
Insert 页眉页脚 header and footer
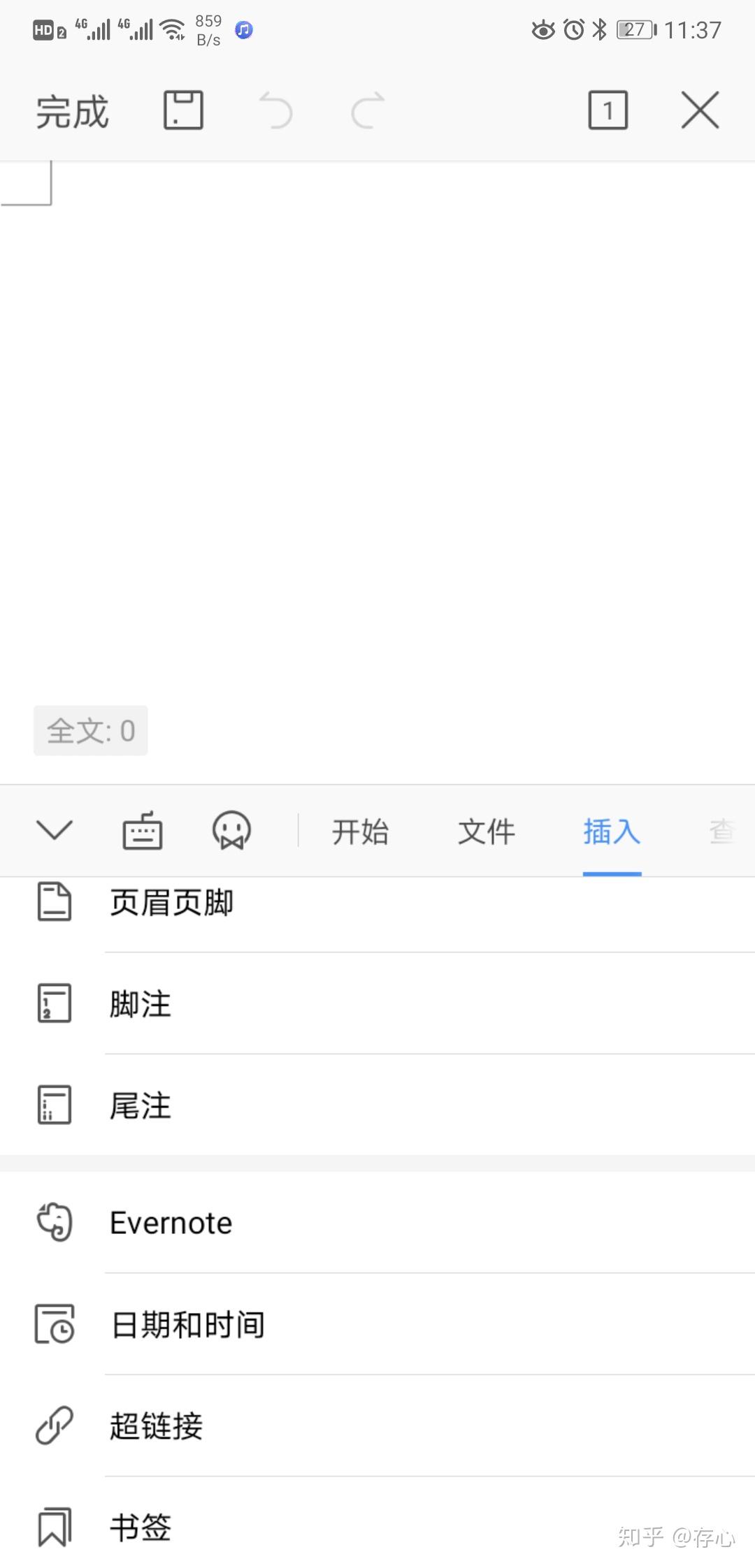click(171, 903)
